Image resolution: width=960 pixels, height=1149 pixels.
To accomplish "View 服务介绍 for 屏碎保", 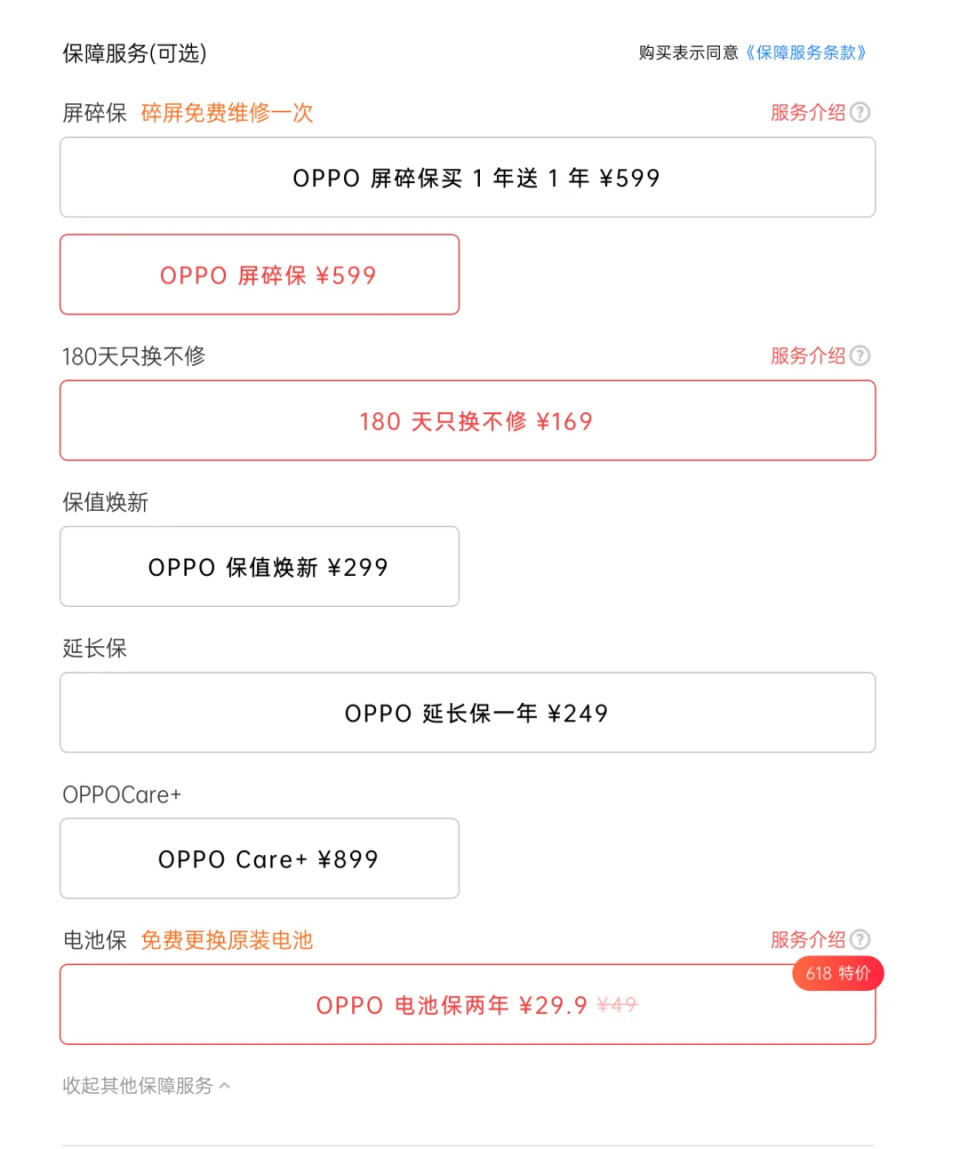I will [x=819, y=113].
